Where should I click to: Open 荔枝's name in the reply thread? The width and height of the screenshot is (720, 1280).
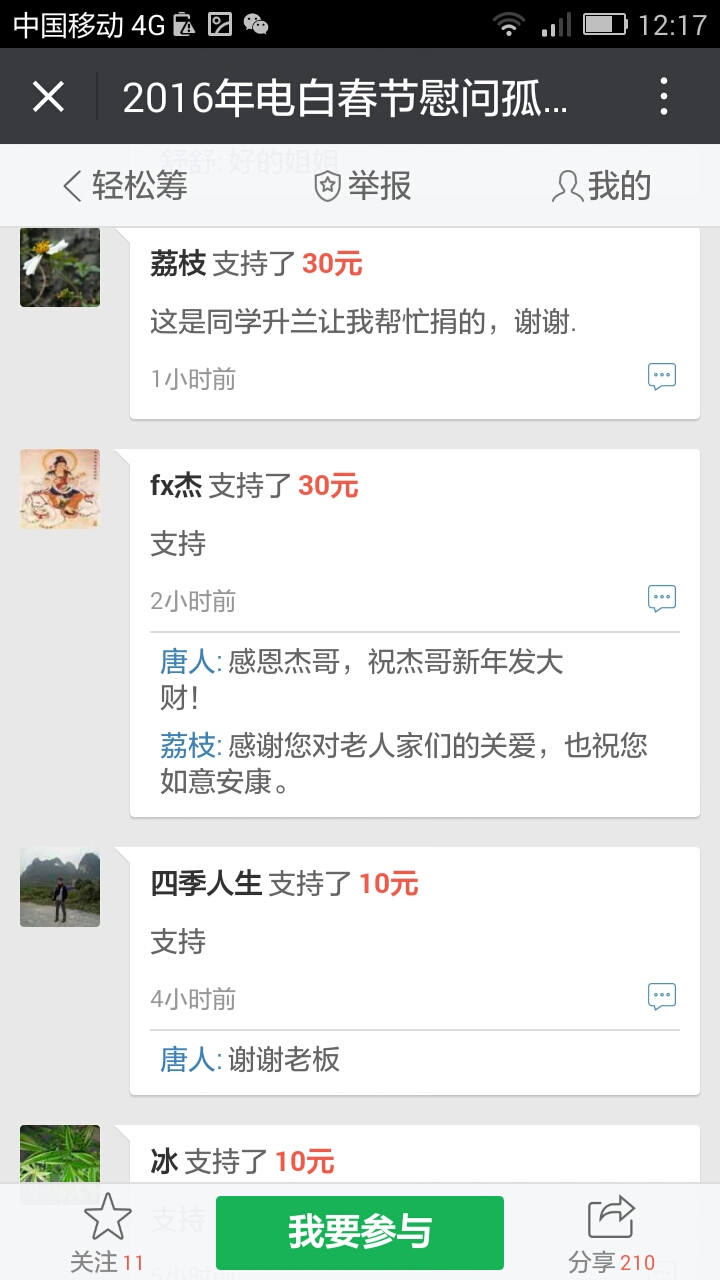(x=187, y=746)
